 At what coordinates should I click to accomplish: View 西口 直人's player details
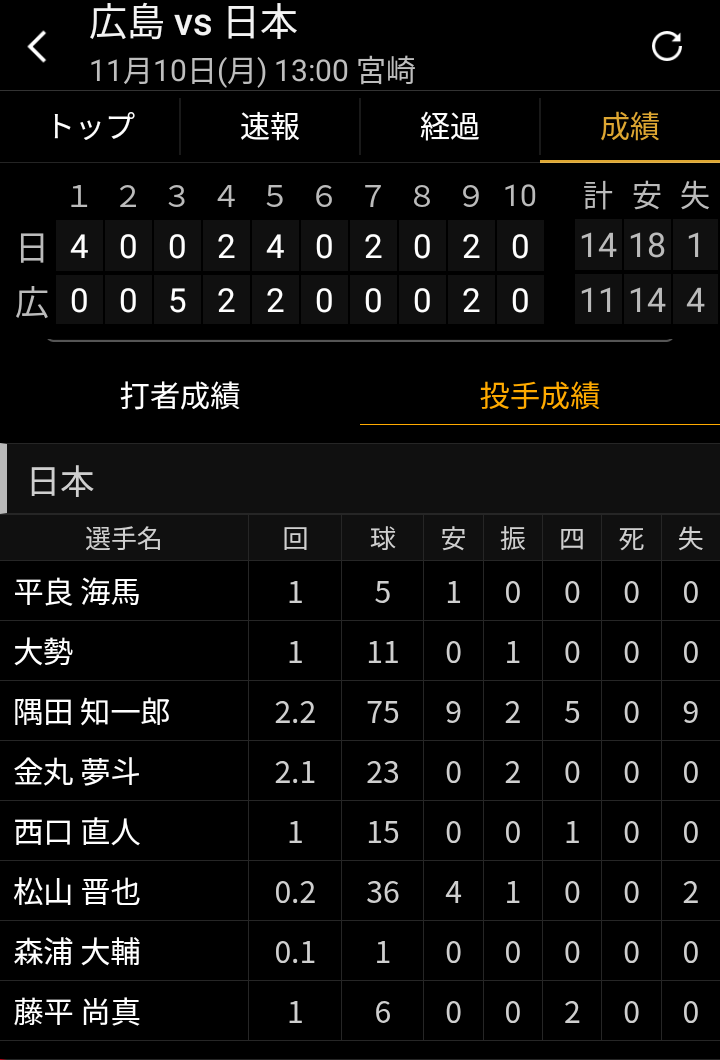click(78, 832)
